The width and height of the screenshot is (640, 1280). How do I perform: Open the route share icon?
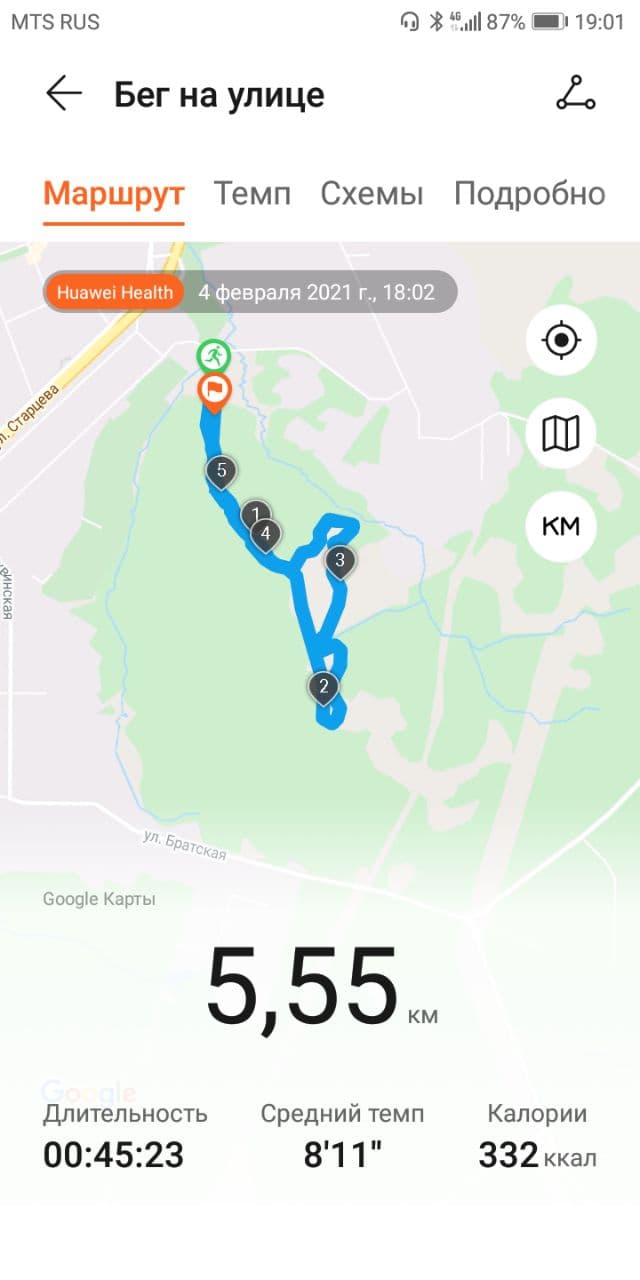pyautogui.click(x=575, y=94)
